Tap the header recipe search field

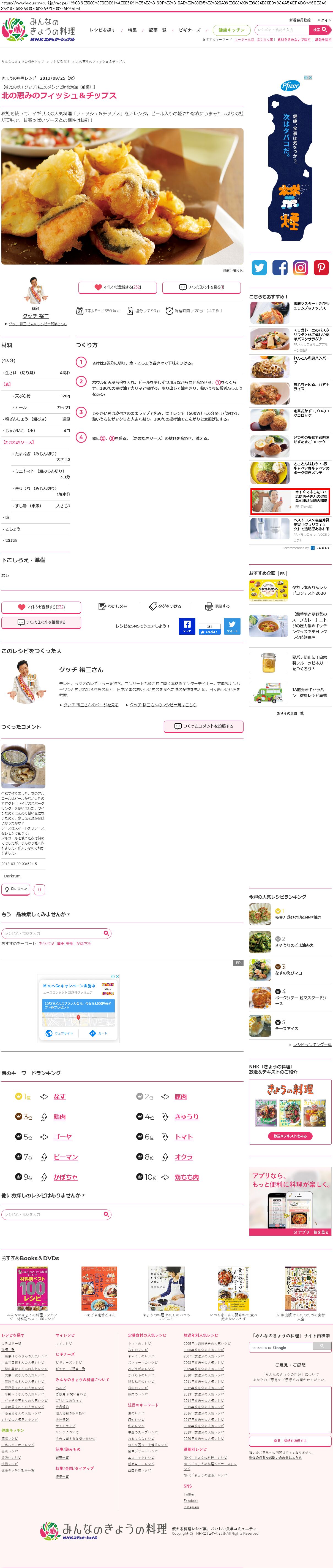pyautogui.click(x=281, y=29)
